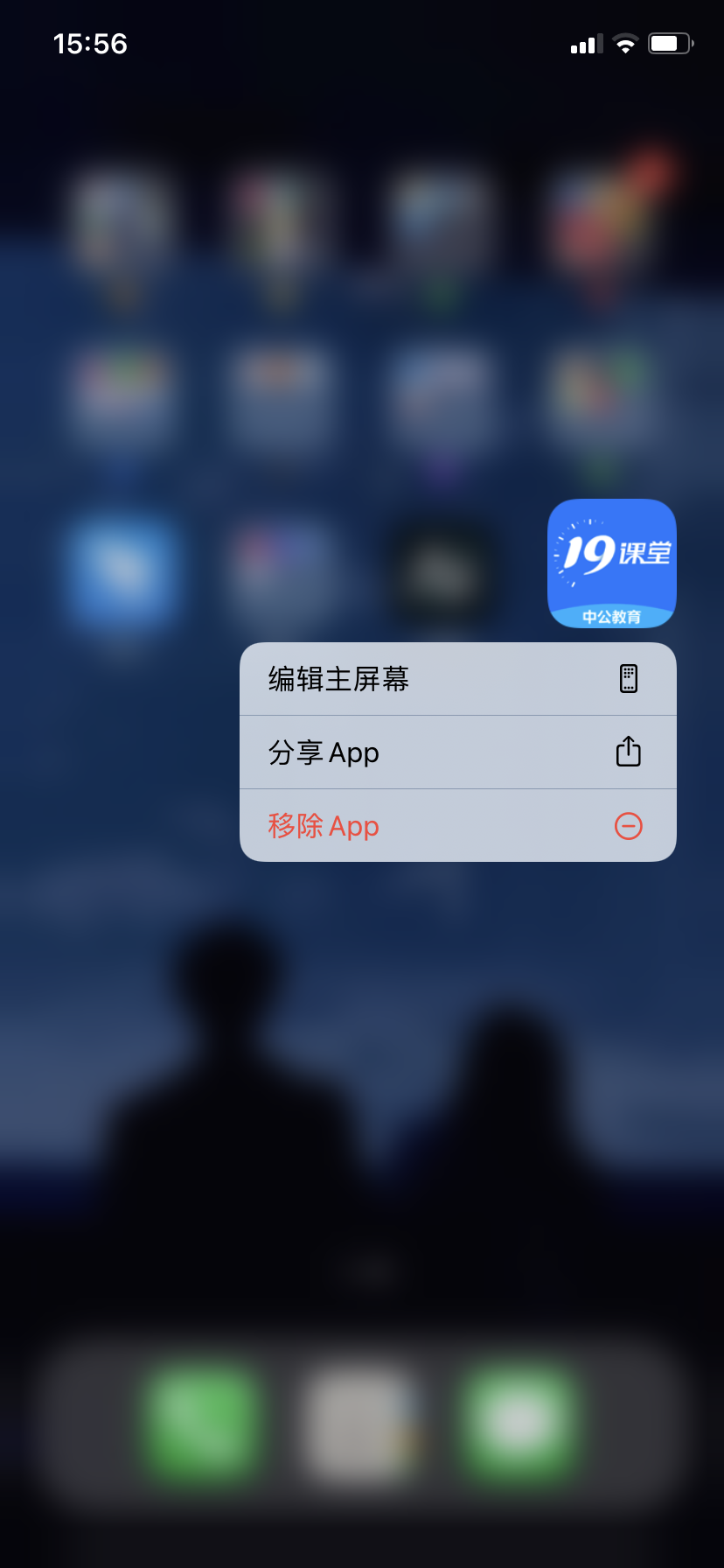Select 编辑主屏幕 from the context menu
The image size is (724, 1568).
(x=456, y=679)
